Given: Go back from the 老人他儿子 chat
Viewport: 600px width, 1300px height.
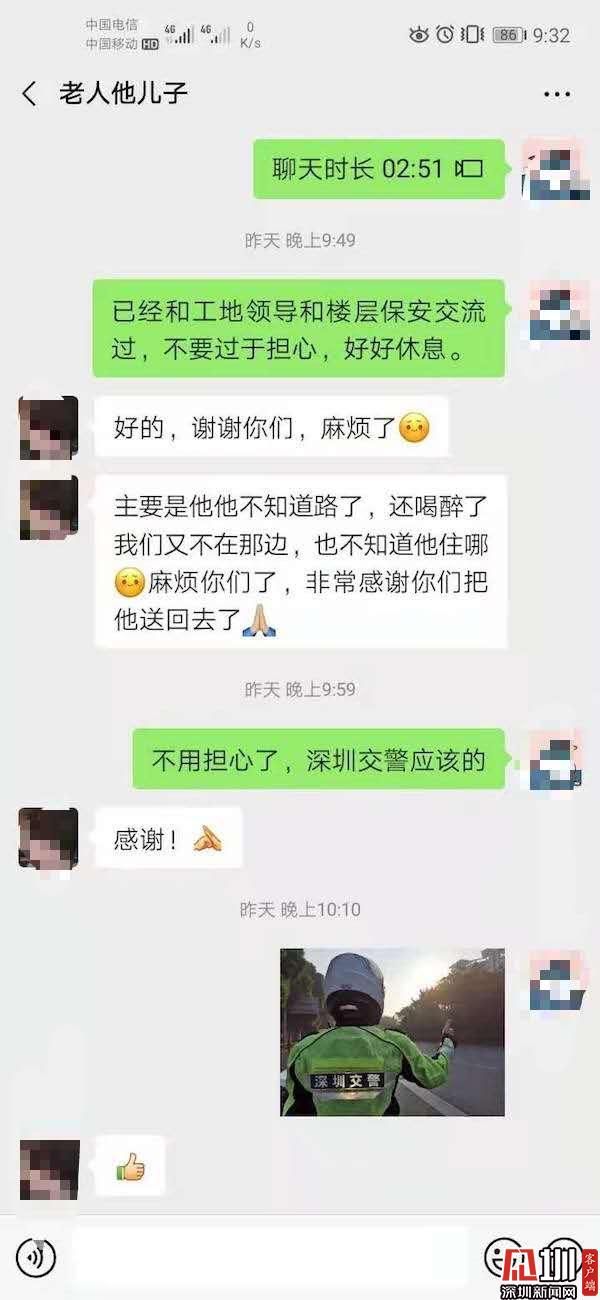Looking at the screenshot, I should (x=29, y=94).
